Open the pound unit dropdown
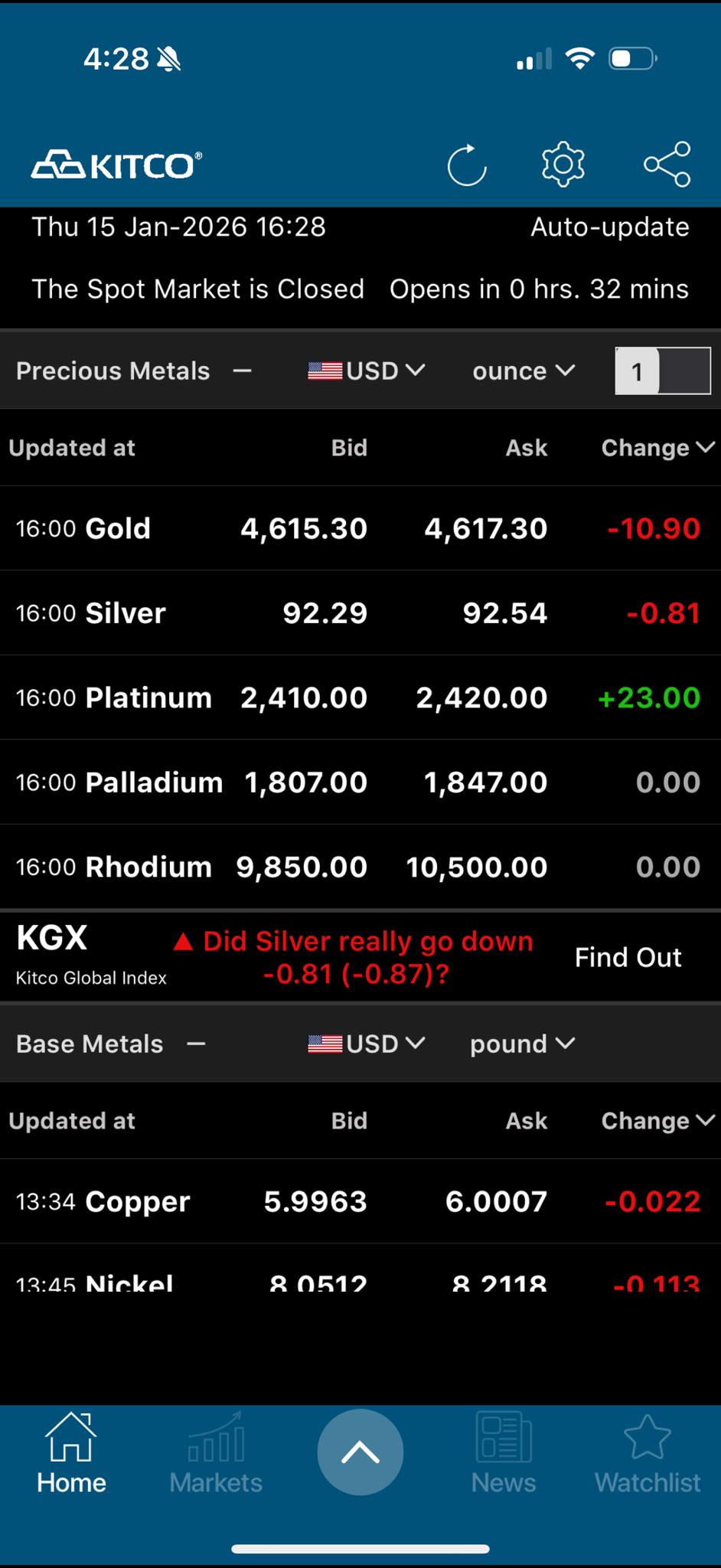Image resolution: width=721 pixels, height=1568 pixels. point(522,1044)
